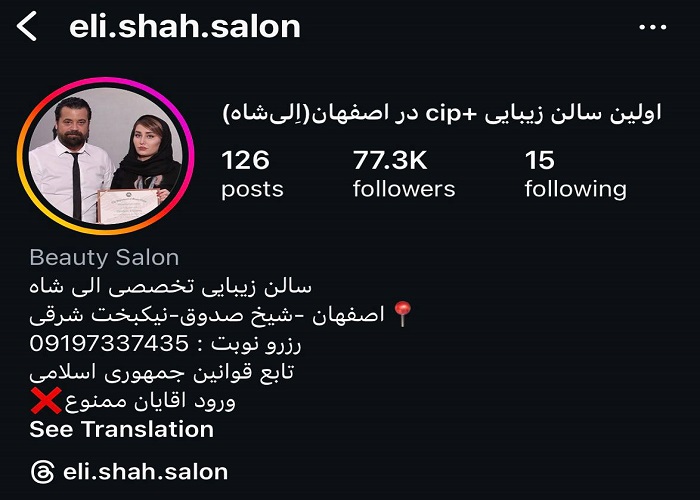
Task: Open the 126 posts count
Action: pos(252,173)
